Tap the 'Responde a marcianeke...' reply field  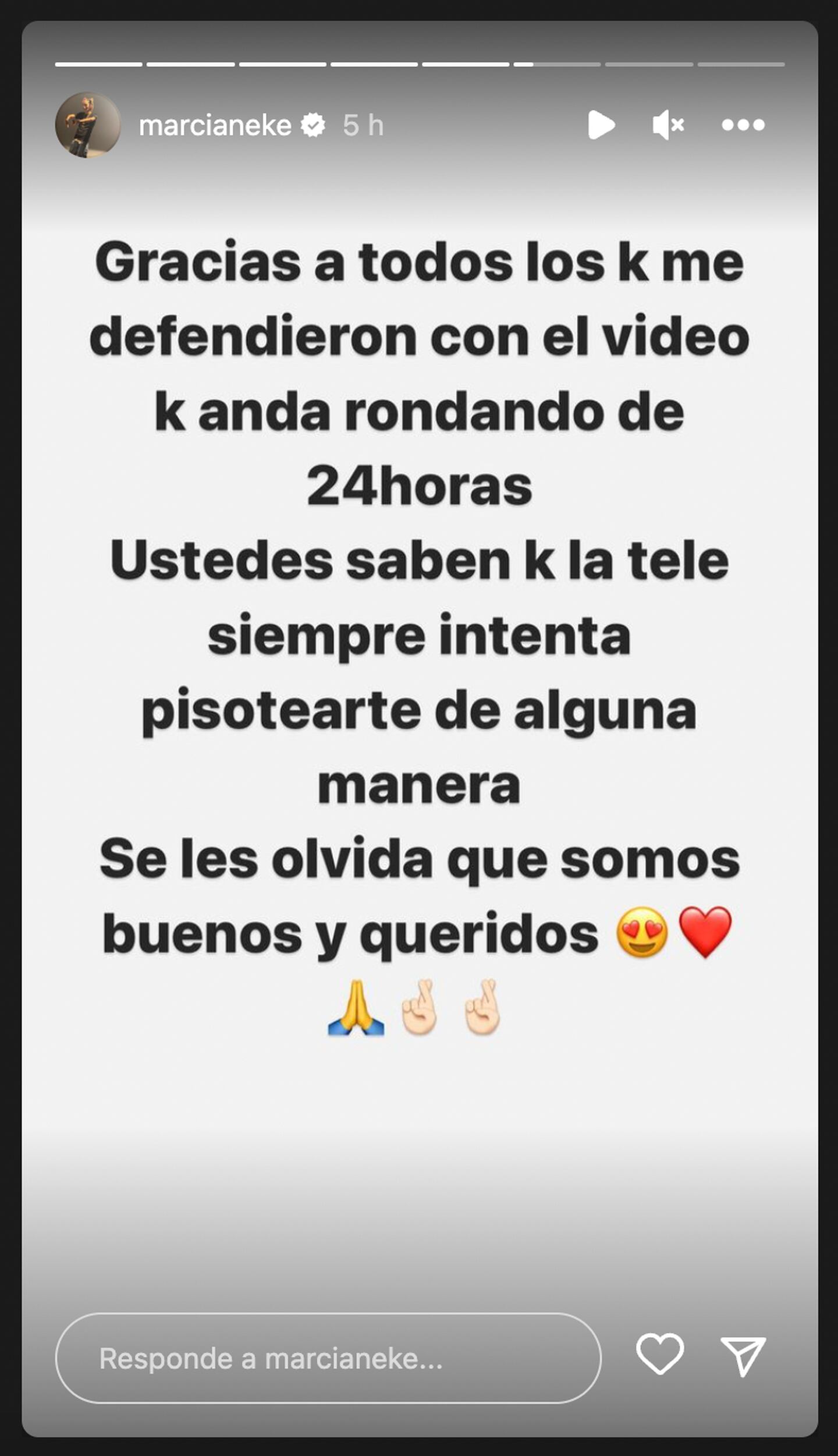click(328, 1358)
